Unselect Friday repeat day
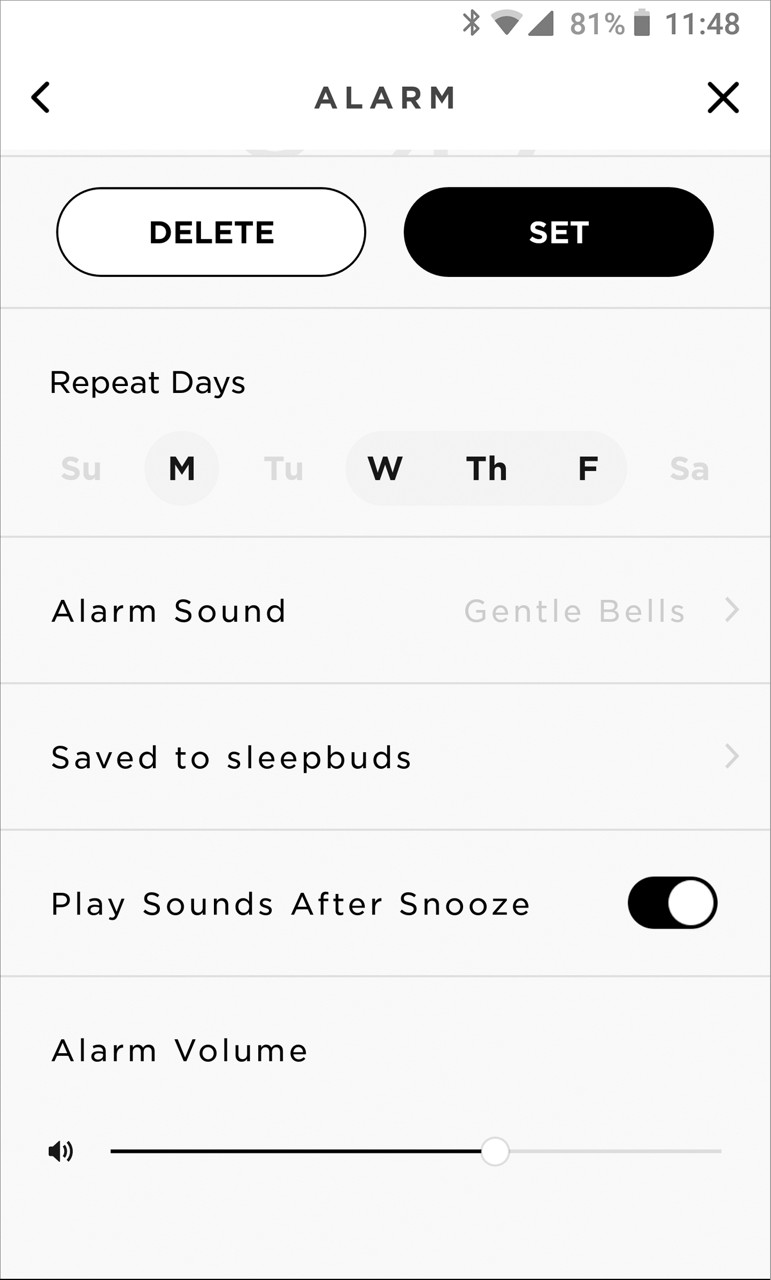This screenshot has height=1280, width=771. click(x=588, y=469)
